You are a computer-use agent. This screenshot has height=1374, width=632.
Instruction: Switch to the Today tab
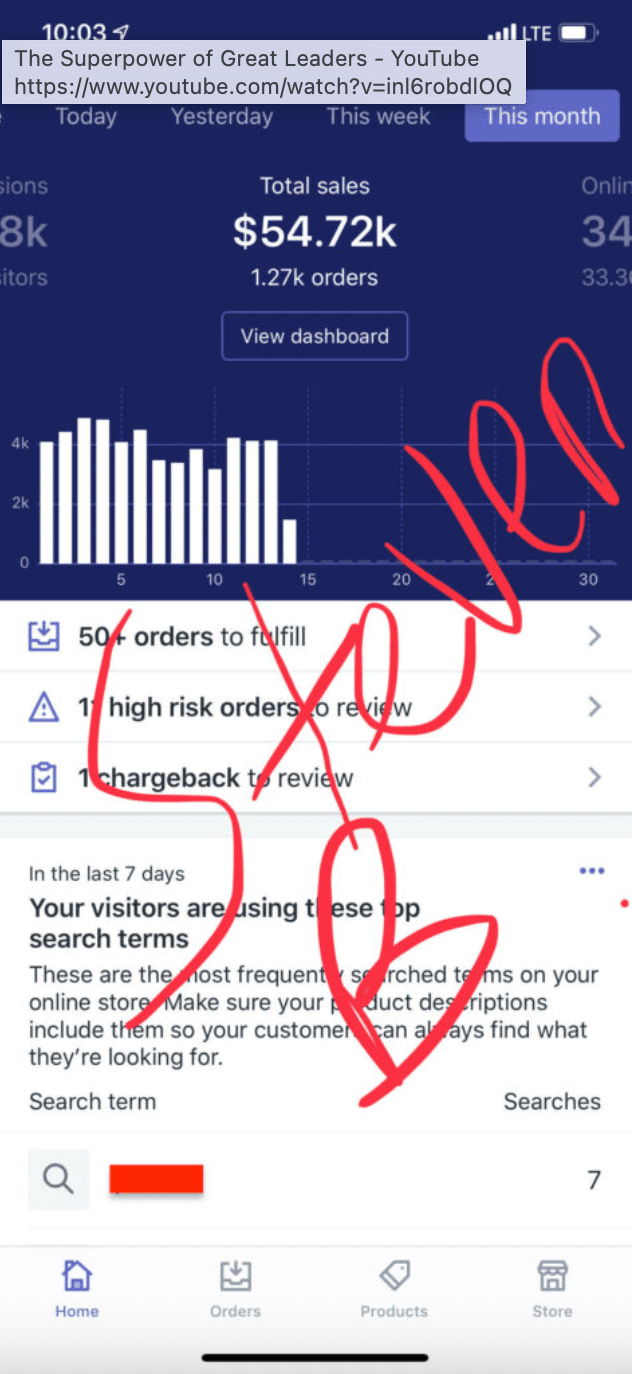[86, 117]
